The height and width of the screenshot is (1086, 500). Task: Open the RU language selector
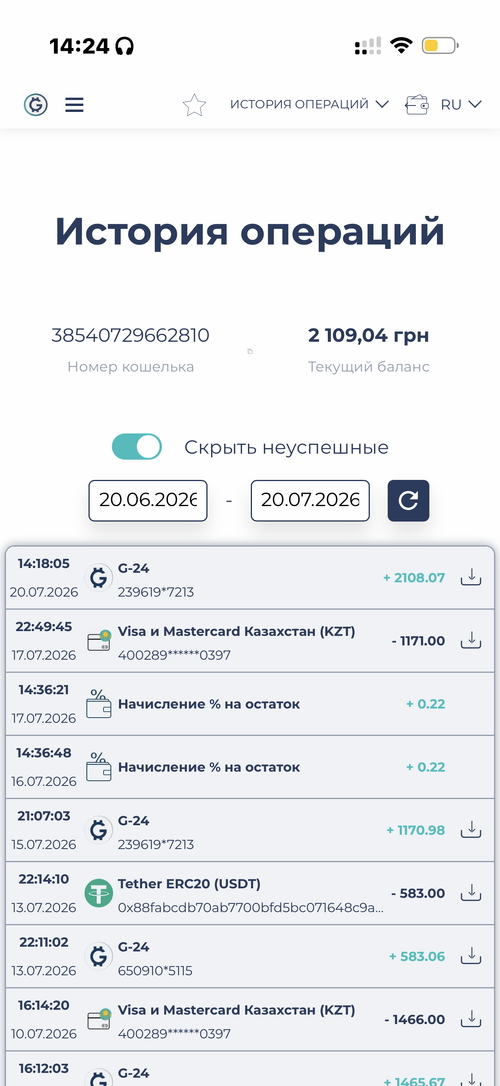click(x=461, y=105)
